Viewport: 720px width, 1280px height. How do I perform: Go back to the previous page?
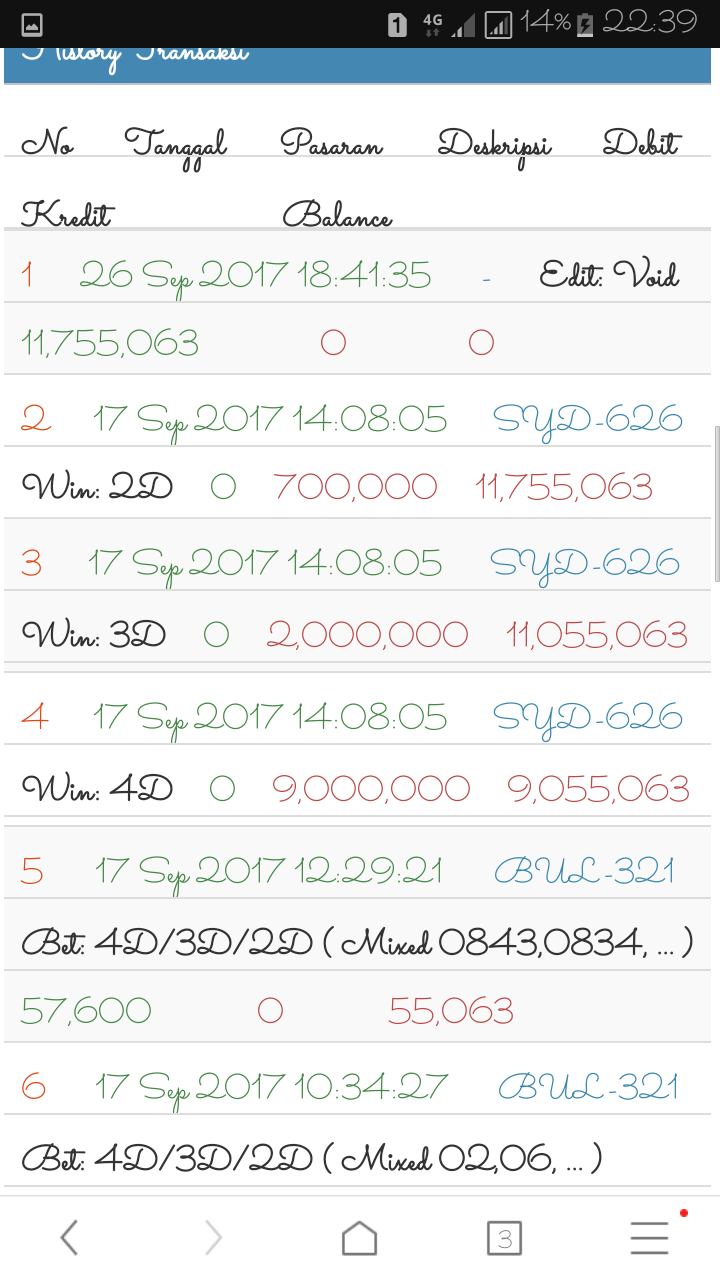pos(69,1239)
